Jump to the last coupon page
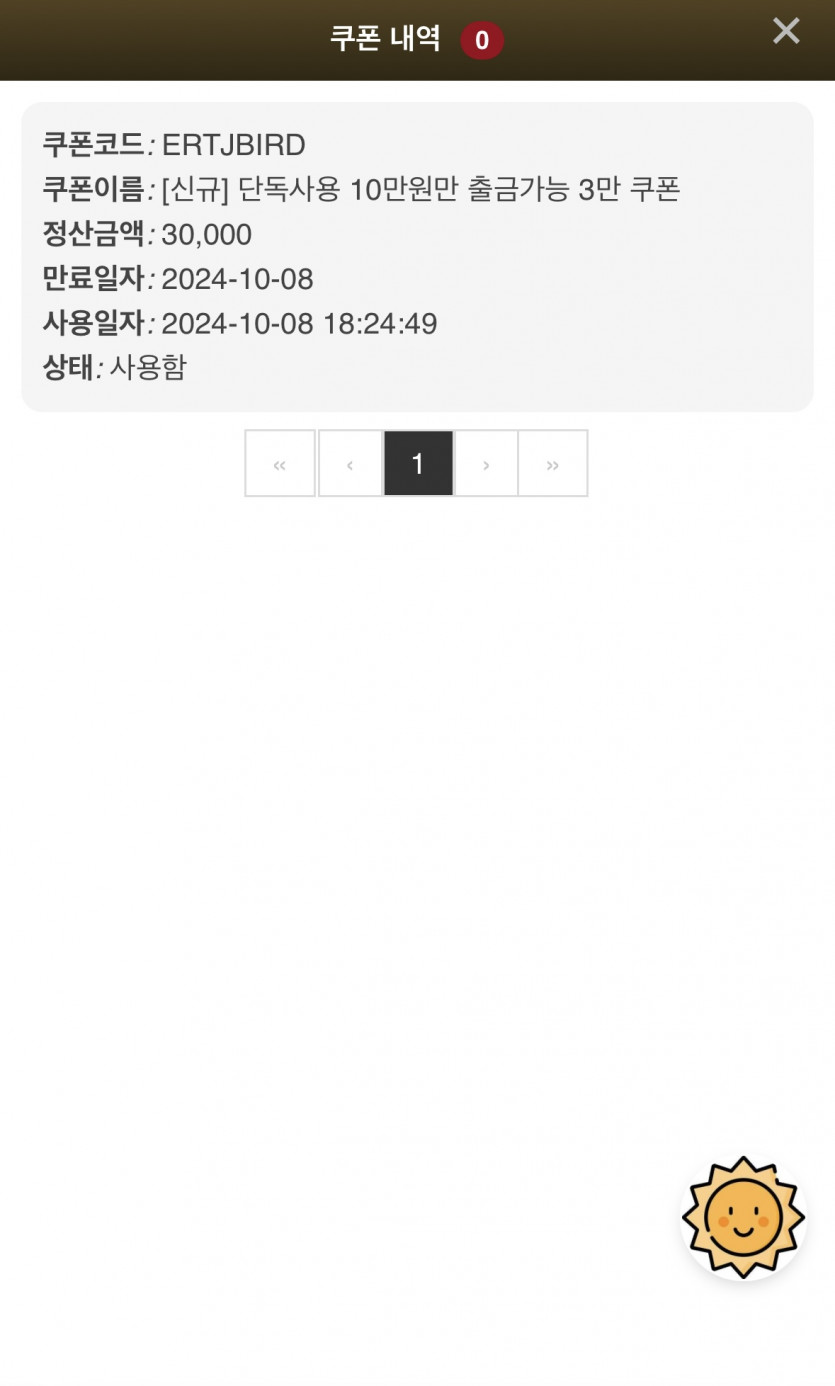835x1386 pixels. click(x=553, y=464)
